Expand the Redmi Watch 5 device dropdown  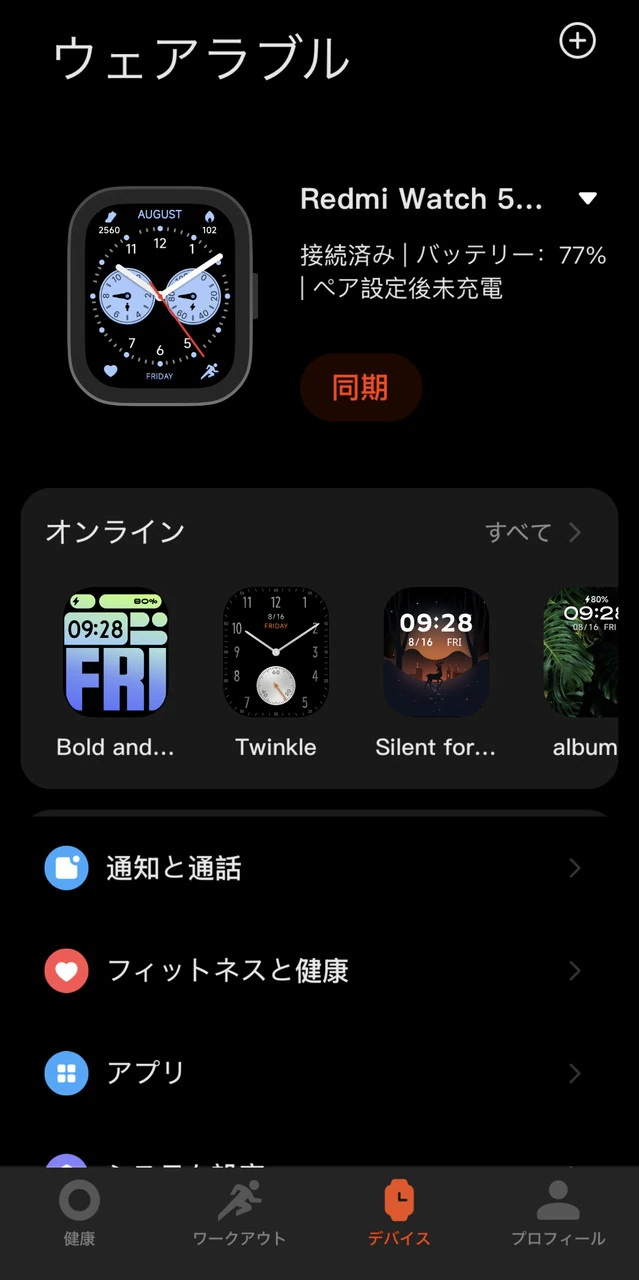(587, 198)
